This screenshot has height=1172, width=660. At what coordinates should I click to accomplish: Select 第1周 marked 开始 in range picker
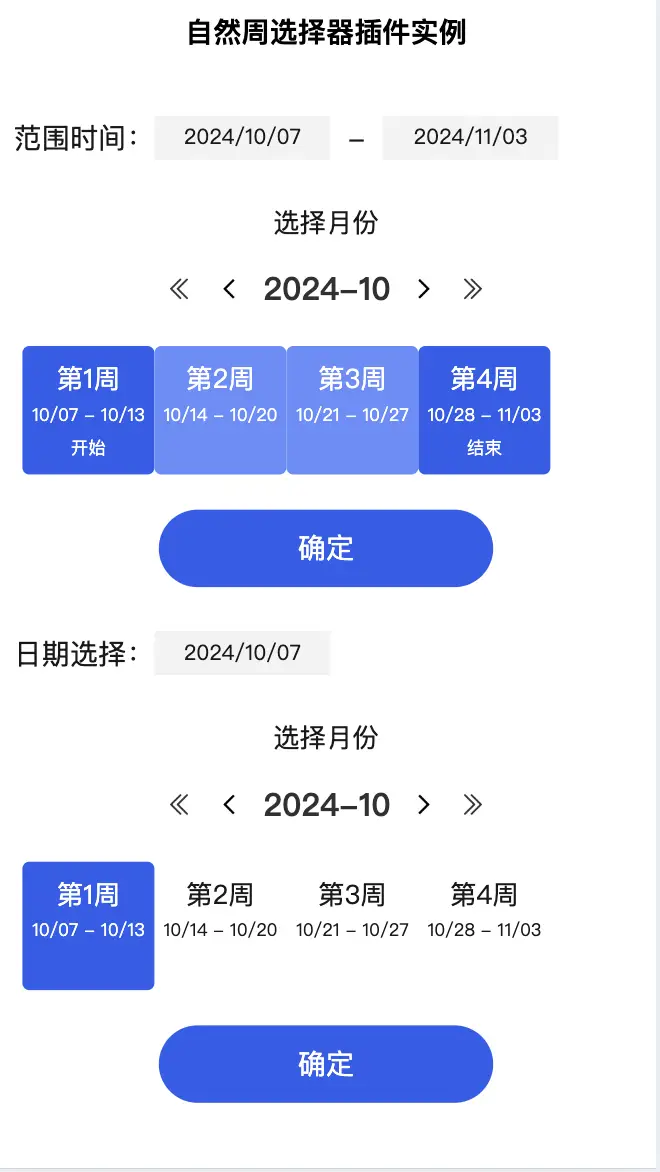(88, 410)
